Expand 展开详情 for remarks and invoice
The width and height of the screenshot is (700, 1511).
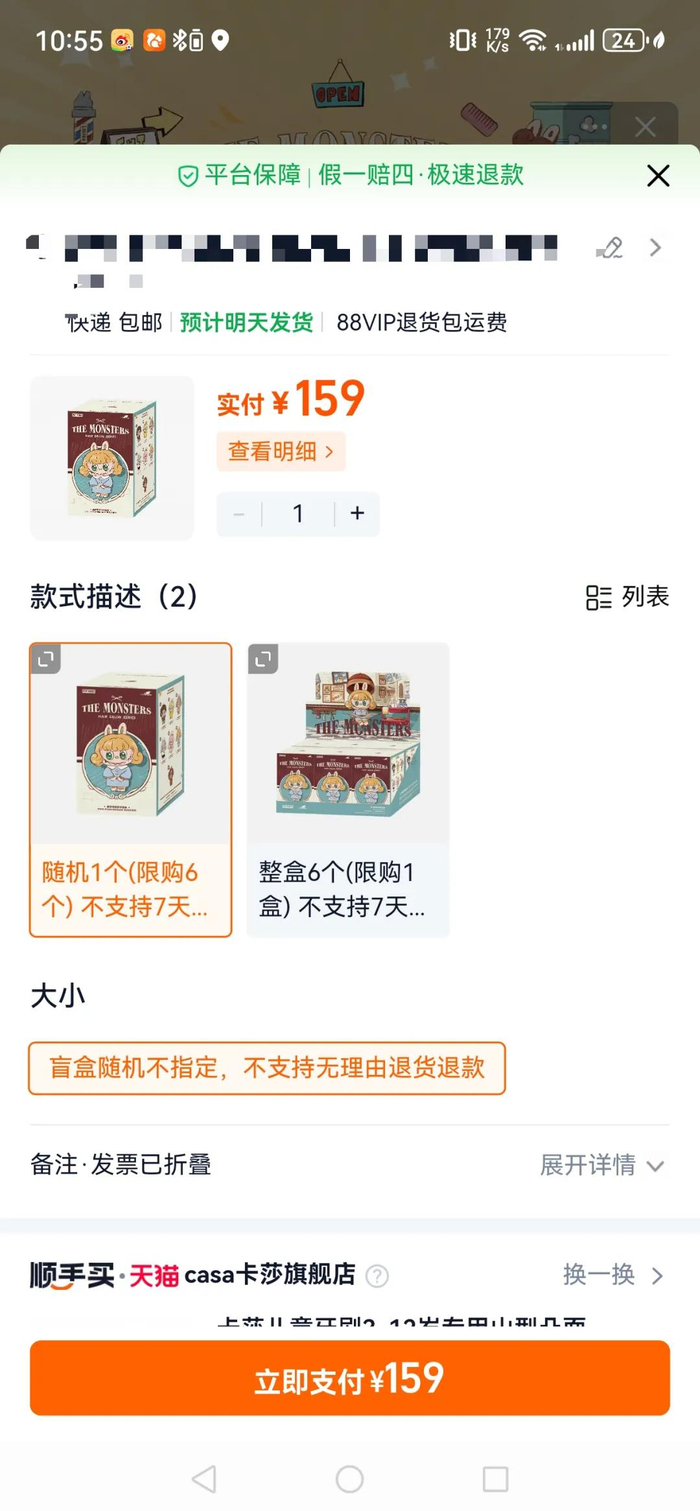coord(602,1165)
